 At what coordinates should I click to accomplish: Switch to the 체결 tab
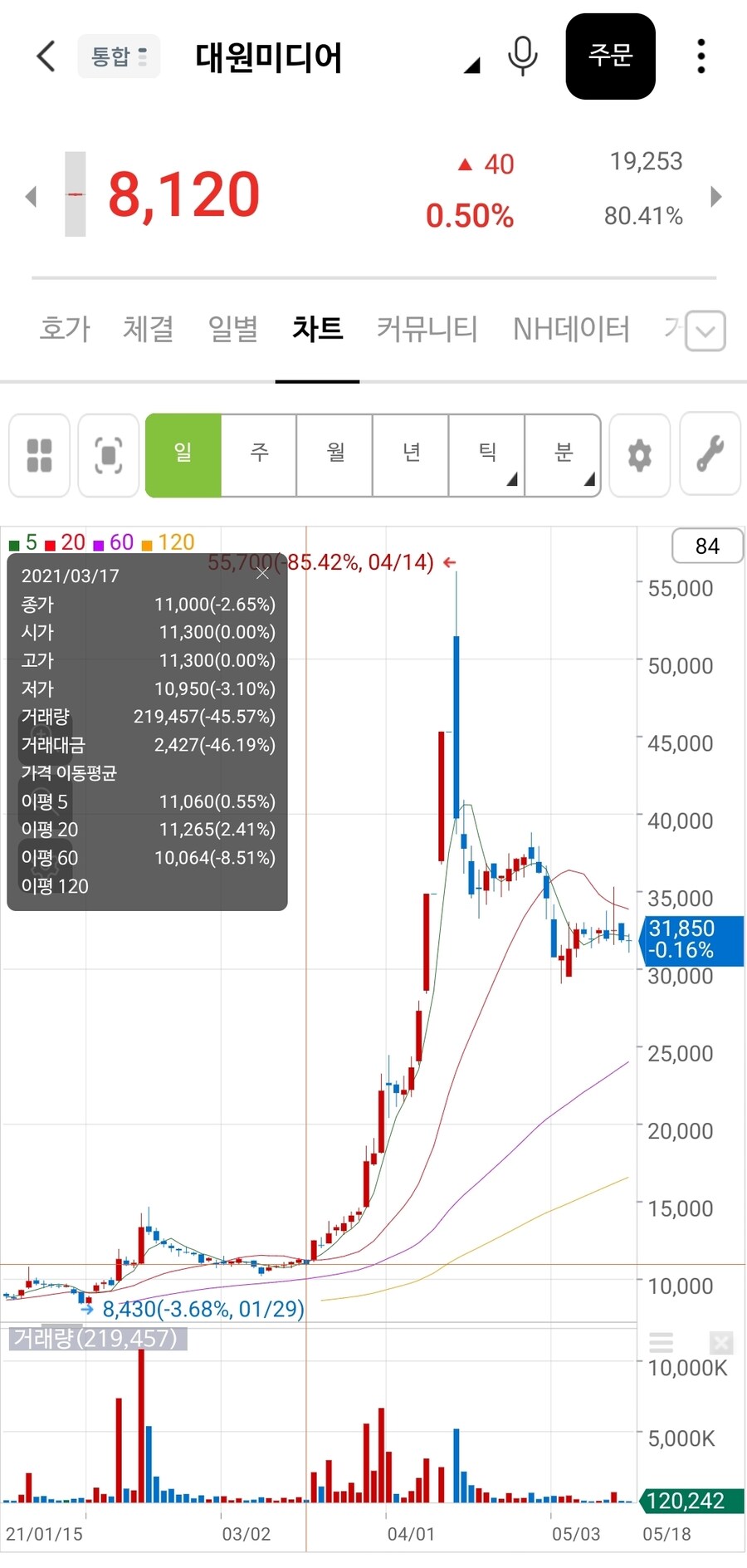click(149, 329)
